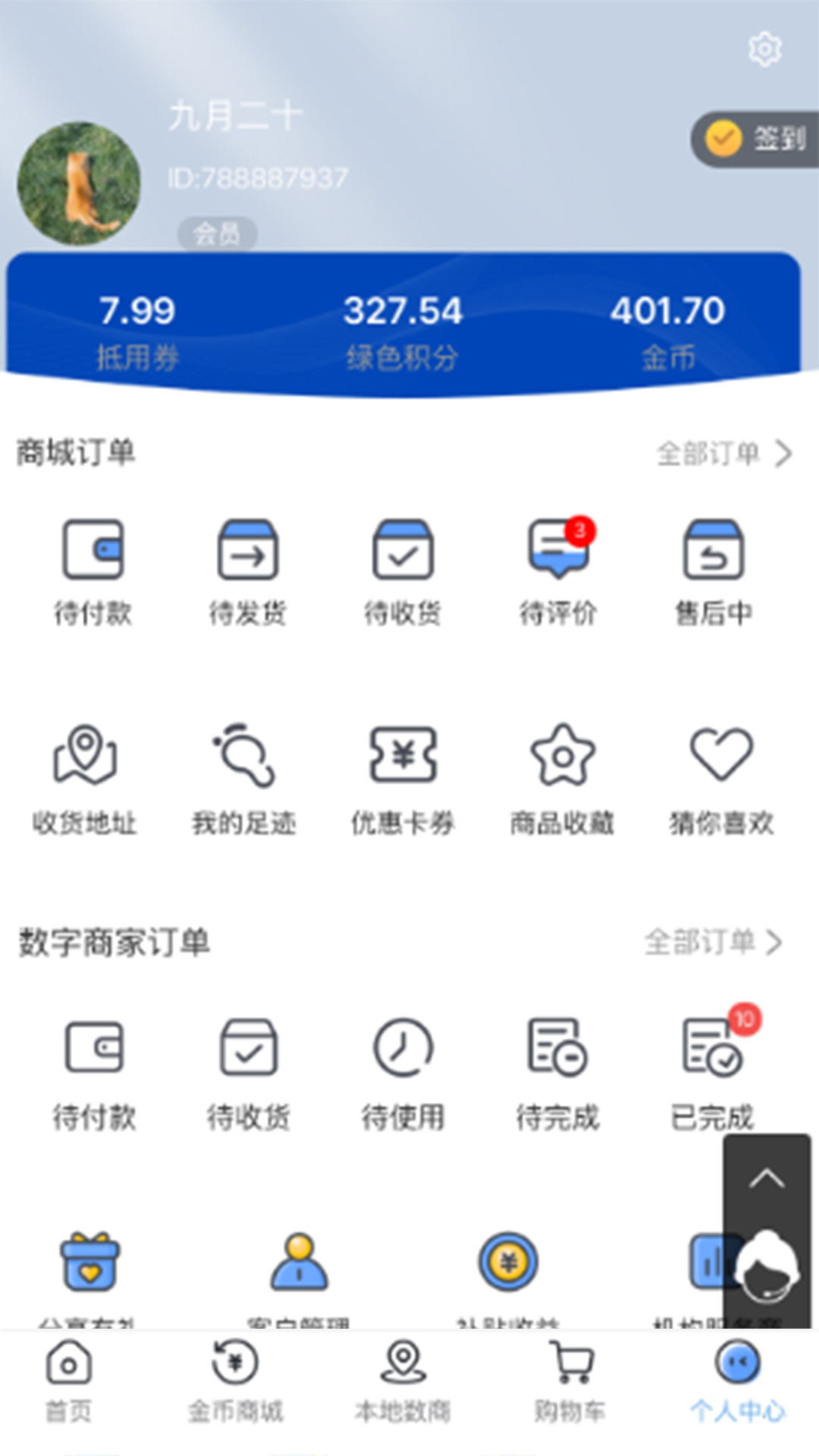The width and height of the screenshot is (819, 1456).
Task: Switch to the 购物车 tab
Action: pos(570,1380)
